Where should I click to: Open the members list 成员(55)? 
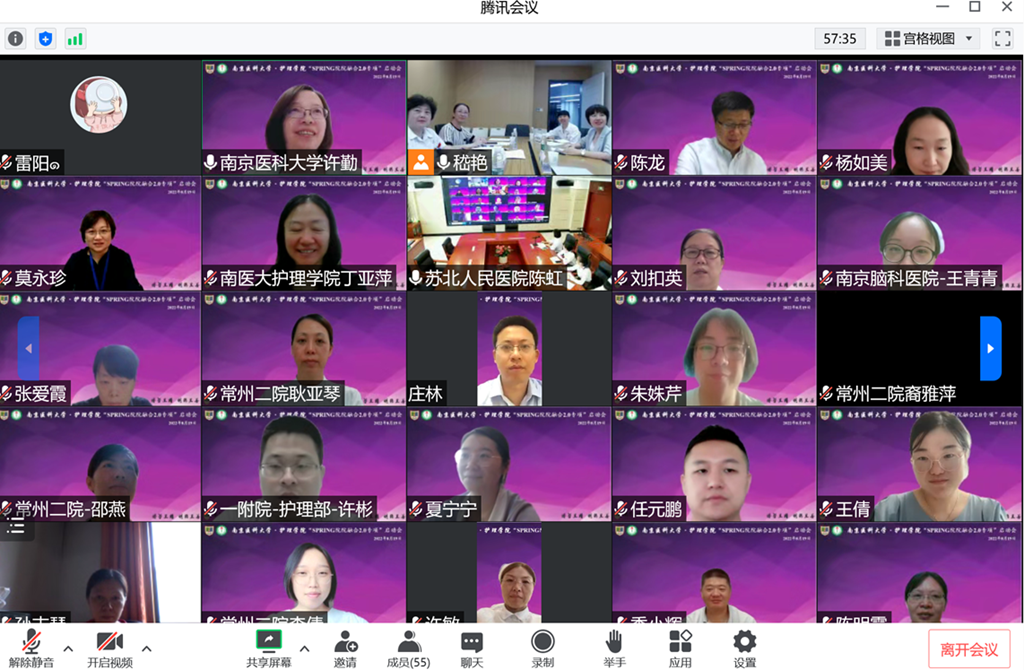408,647
